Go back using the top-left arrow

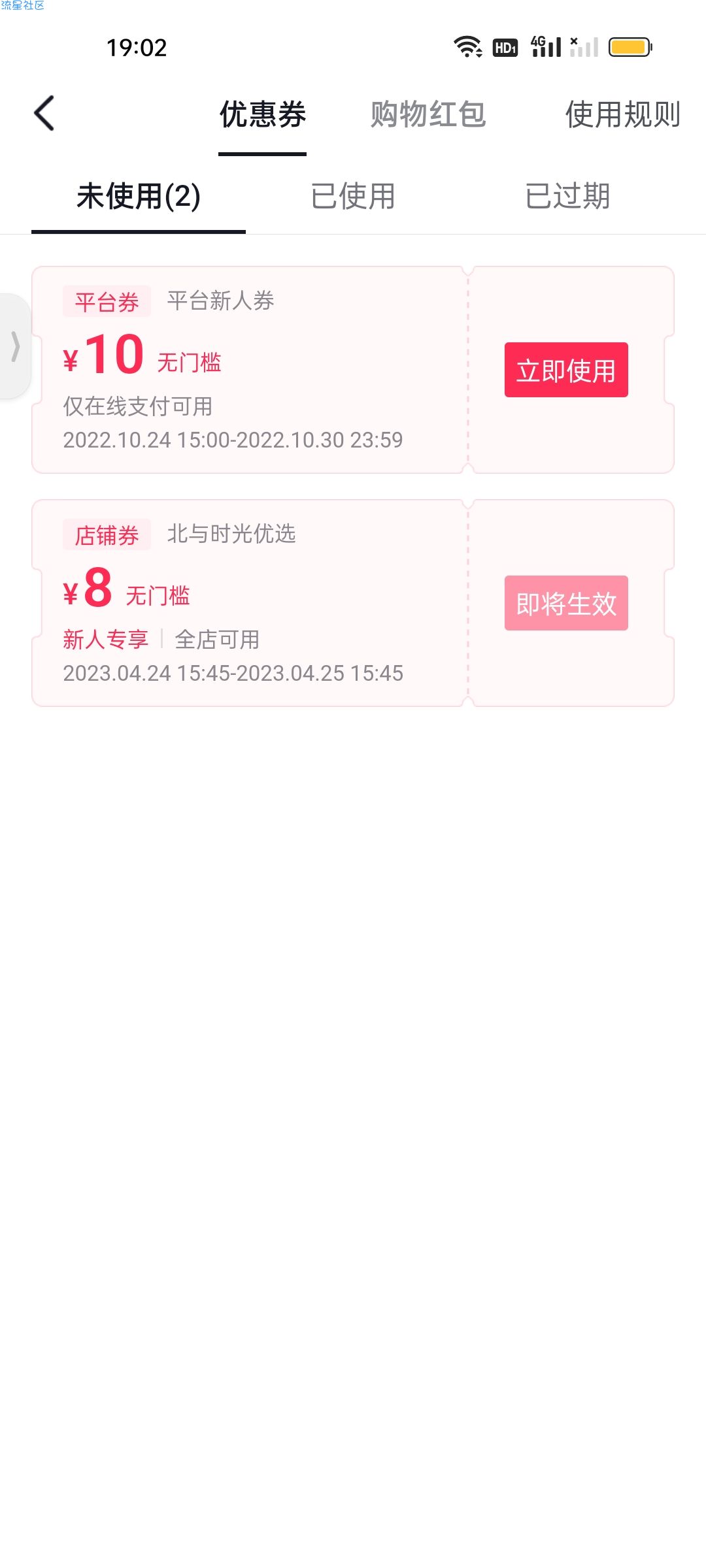point(44,114)
